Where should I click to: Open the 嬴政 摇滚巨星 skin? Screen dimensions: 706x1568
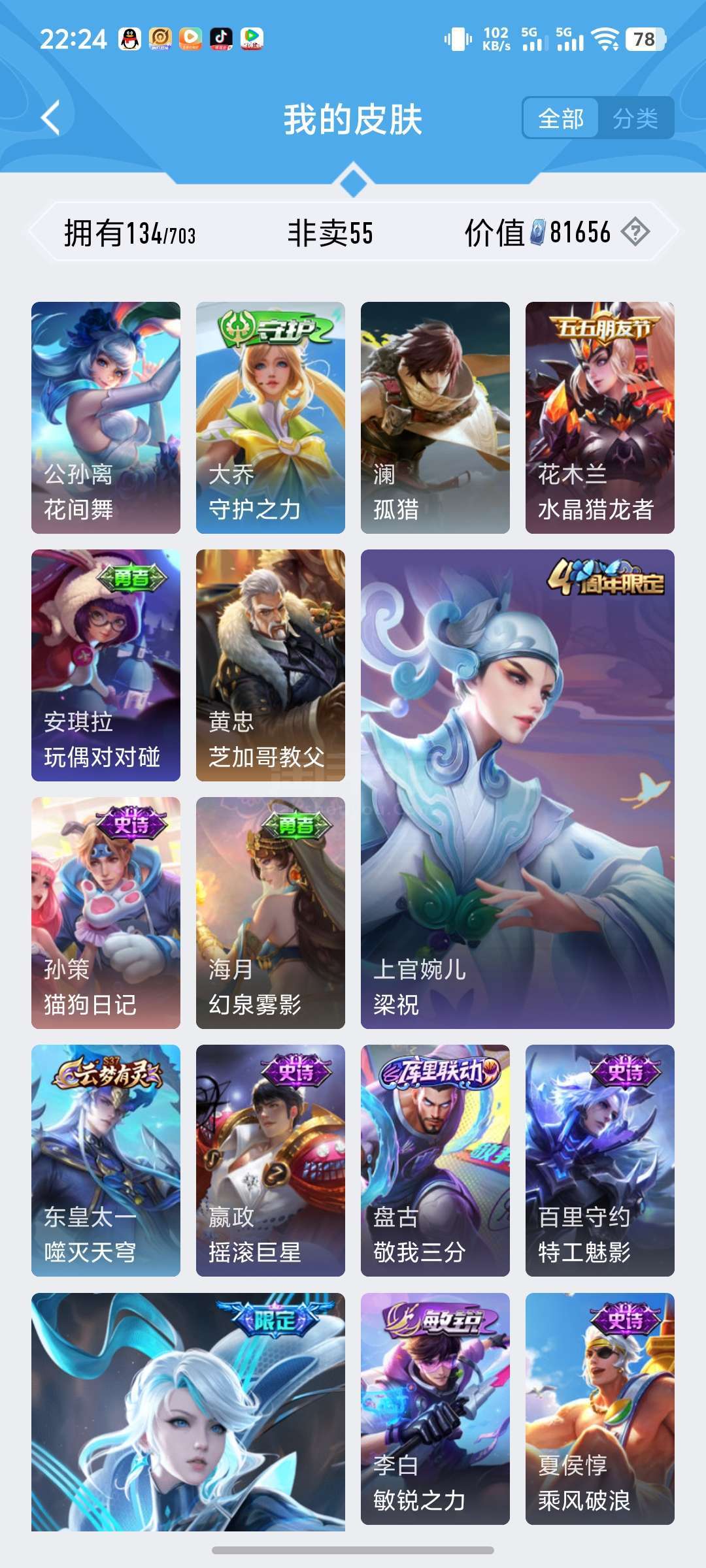[x=271, y=1160]
